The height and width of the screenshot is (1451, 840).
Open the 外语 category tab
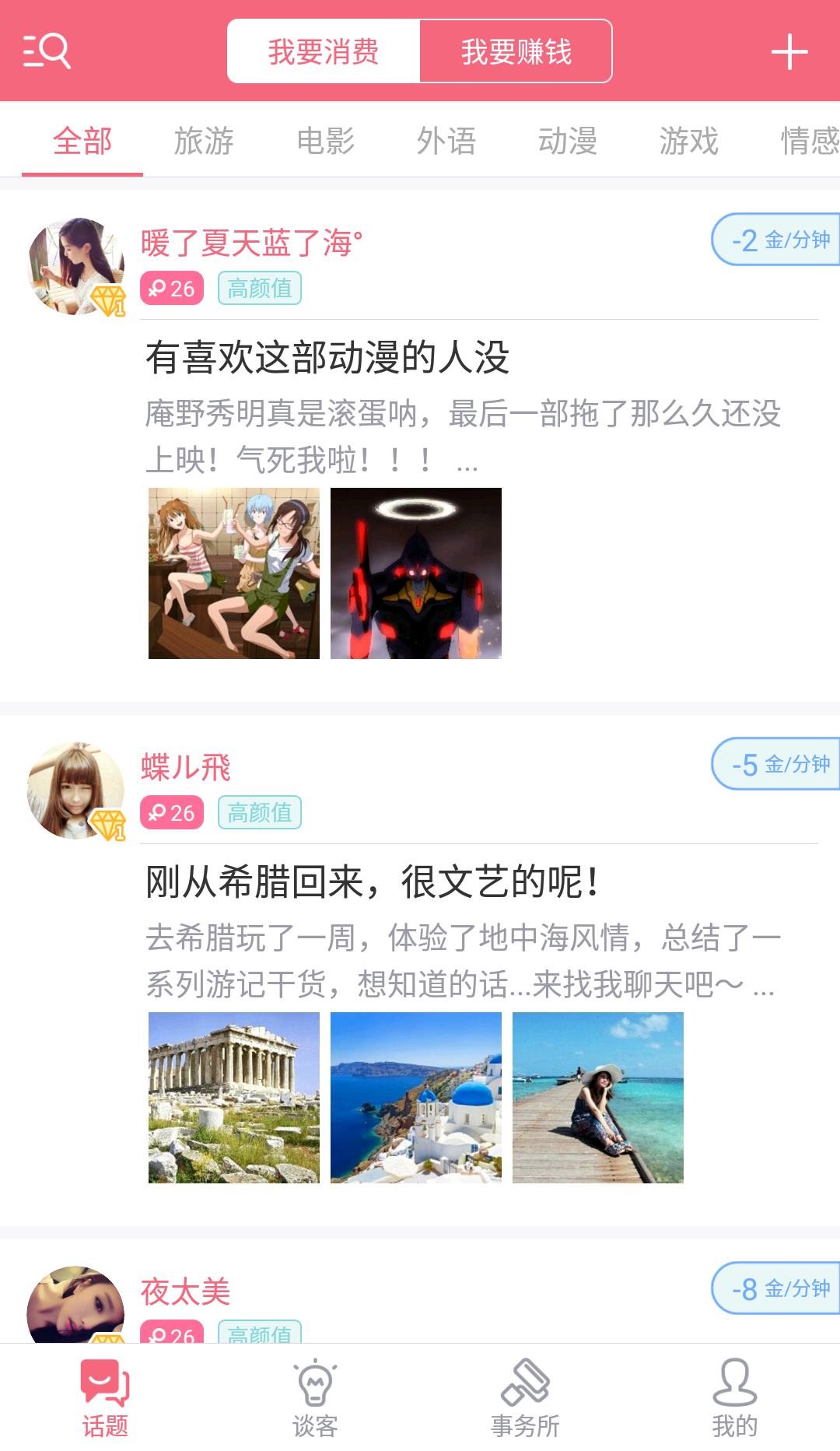tap(446, 141)
